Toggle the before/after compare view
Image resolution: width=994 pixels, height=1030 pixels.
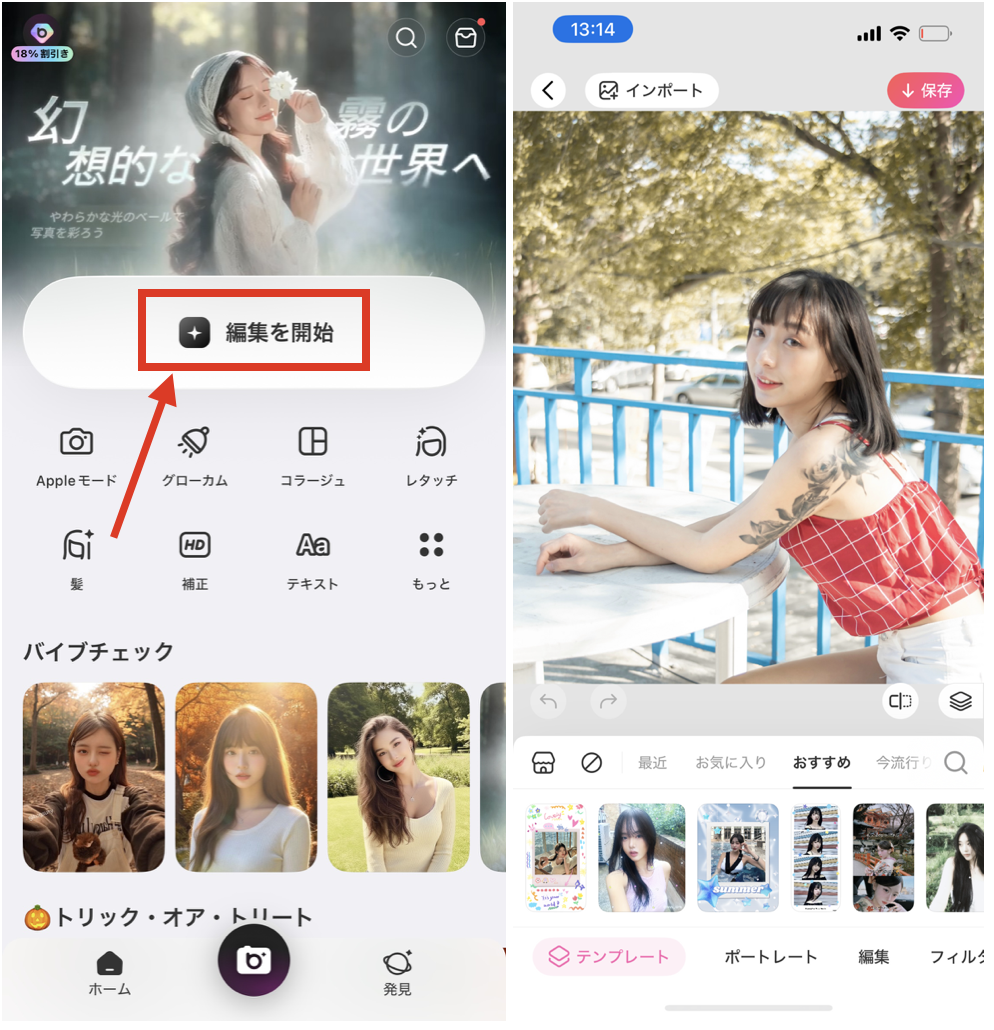click(899, 701)
